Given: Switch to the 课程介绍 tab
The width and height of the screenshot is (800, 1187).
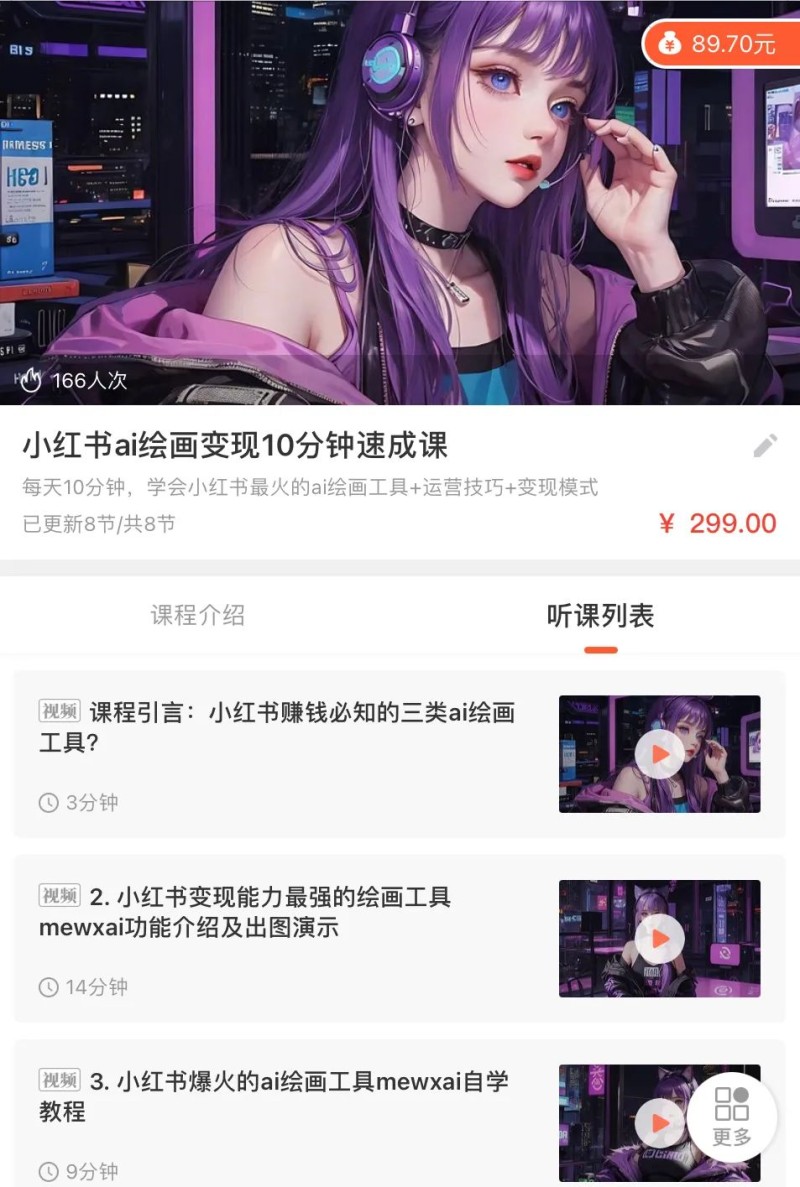Looking at the screenshot, I should [198, 615].
